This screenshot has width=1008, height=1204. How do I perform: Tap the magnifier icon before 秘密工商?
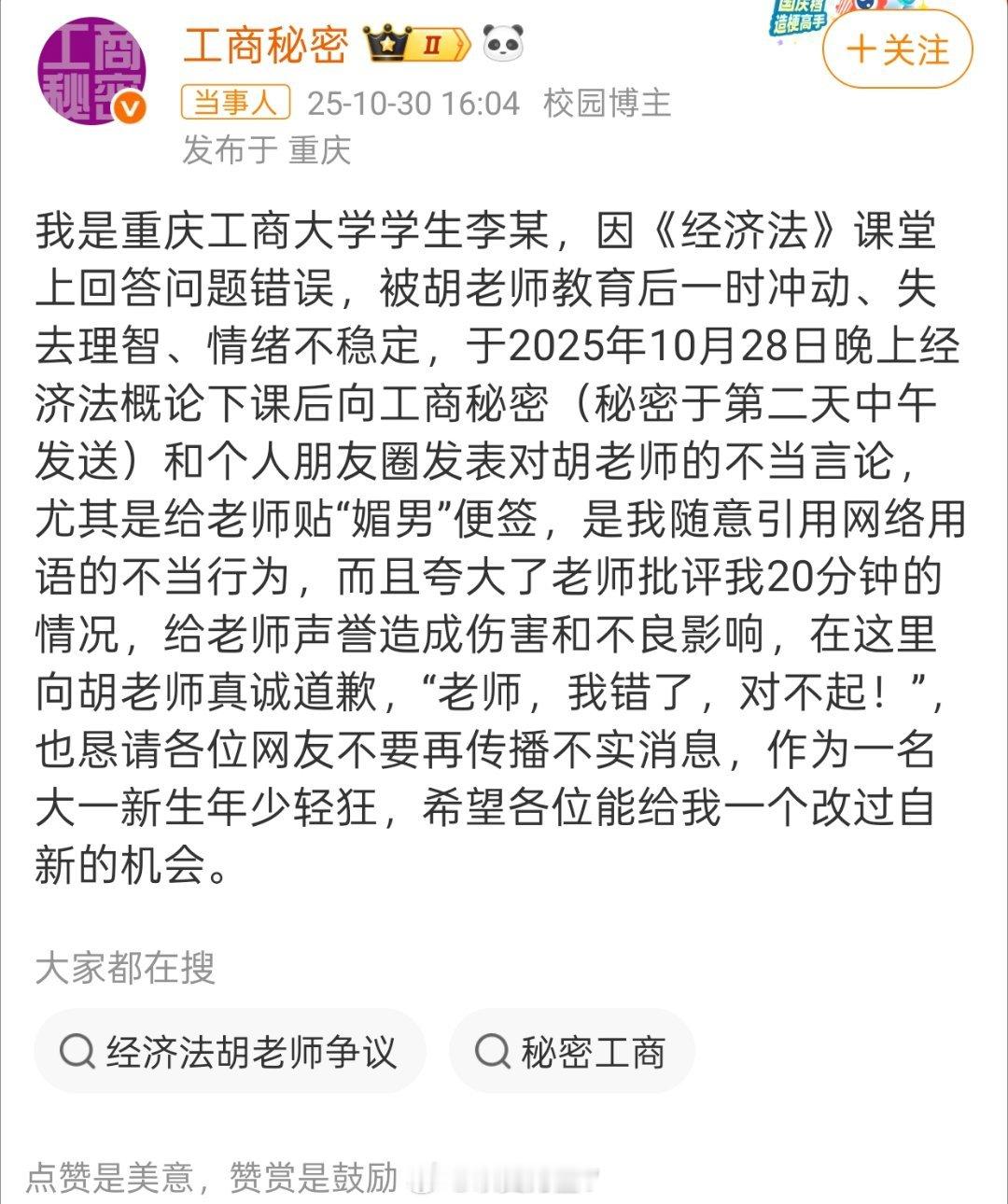click(x=493, y=1049)
